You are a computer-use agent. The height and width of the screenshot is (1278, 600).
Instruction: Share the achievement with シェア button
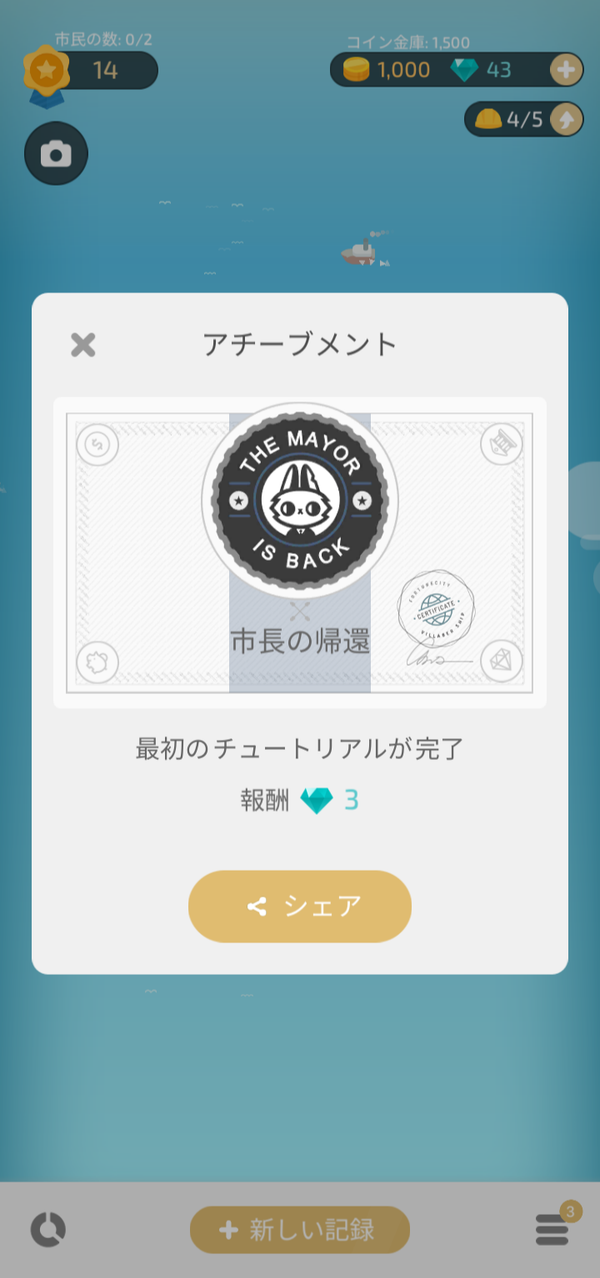[x=300, y=906]
